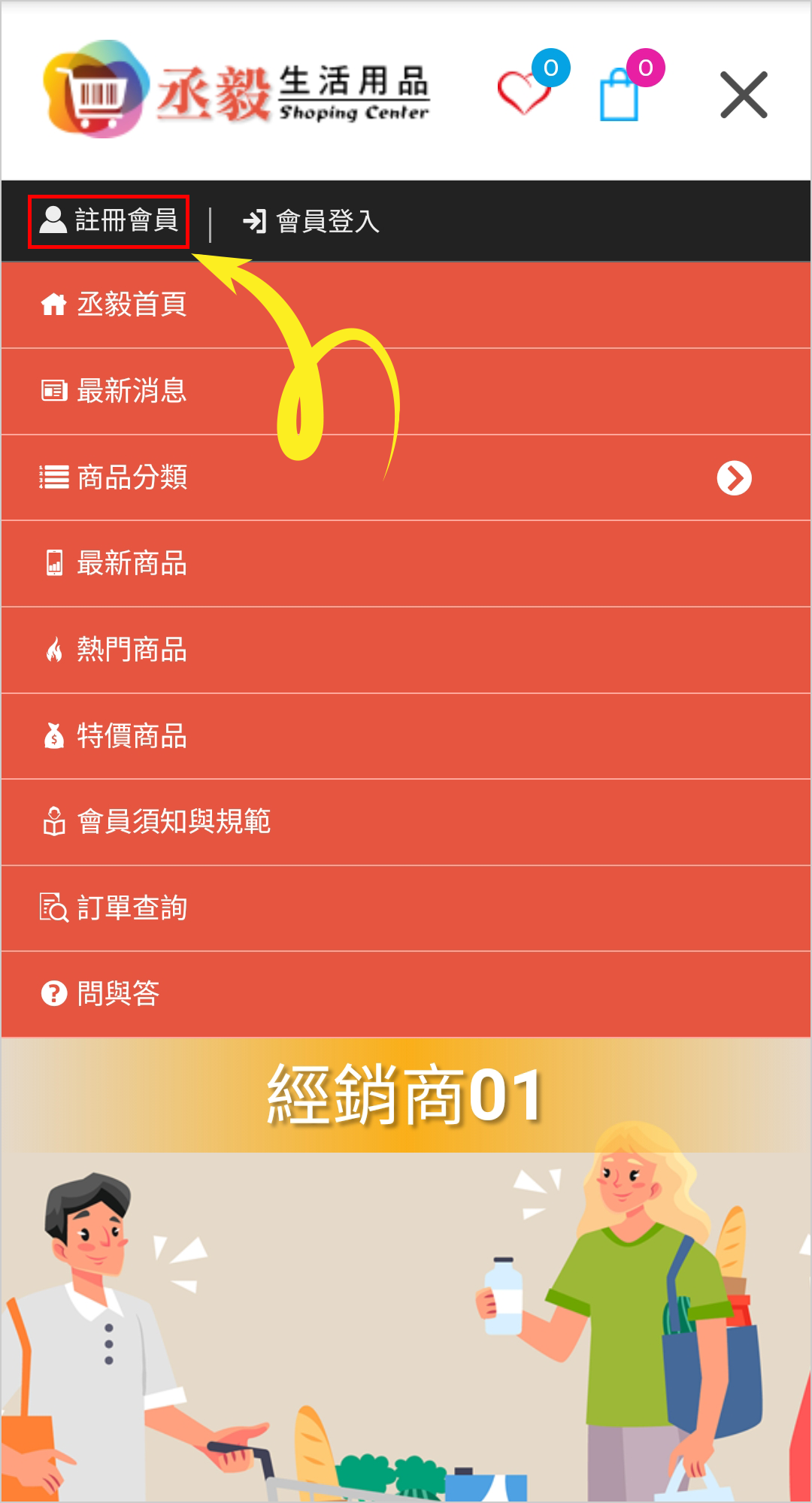
Task: View 最新消息 news
Action: coord(132,391)
